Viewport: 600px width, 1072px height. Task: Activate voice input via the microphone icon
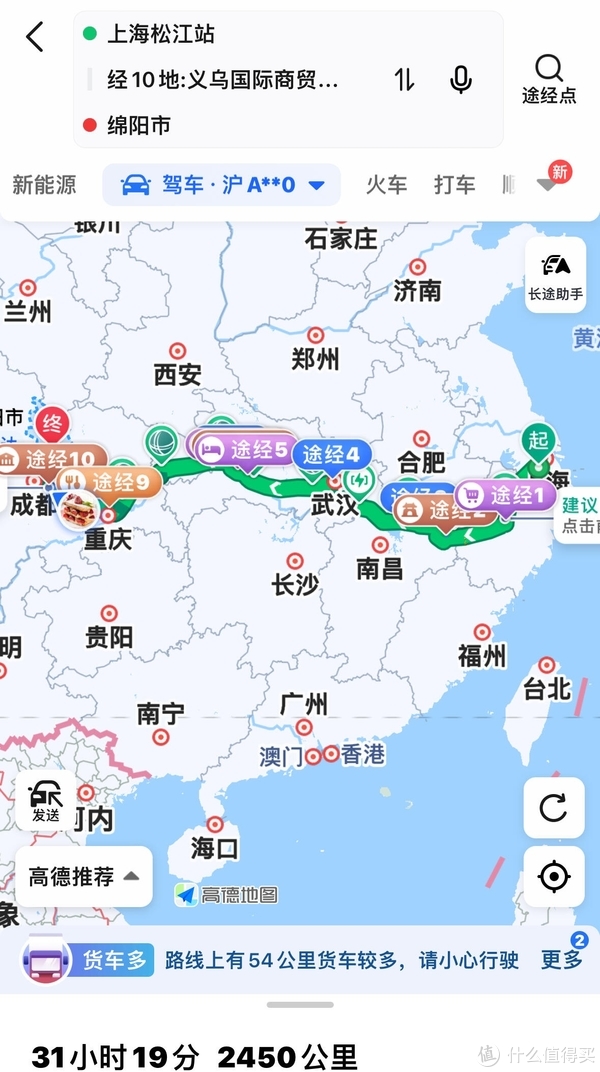coord(460,80)
